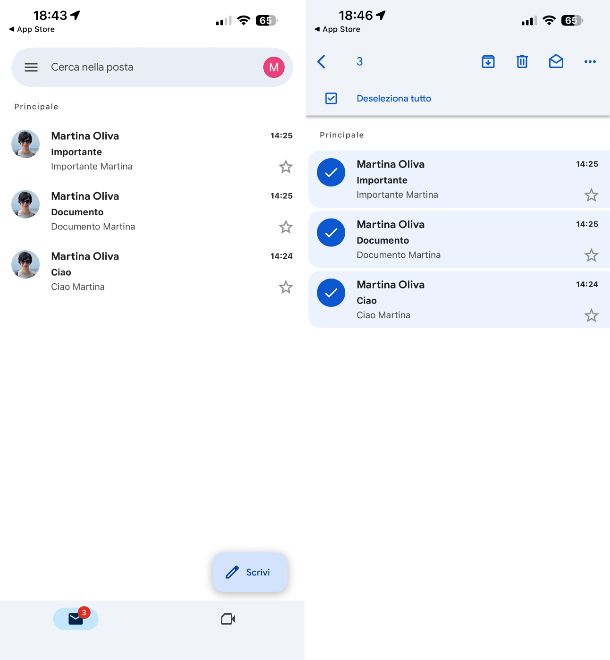Delete selected emails with trash icon

pyautogui.click(x=522, y=62)
